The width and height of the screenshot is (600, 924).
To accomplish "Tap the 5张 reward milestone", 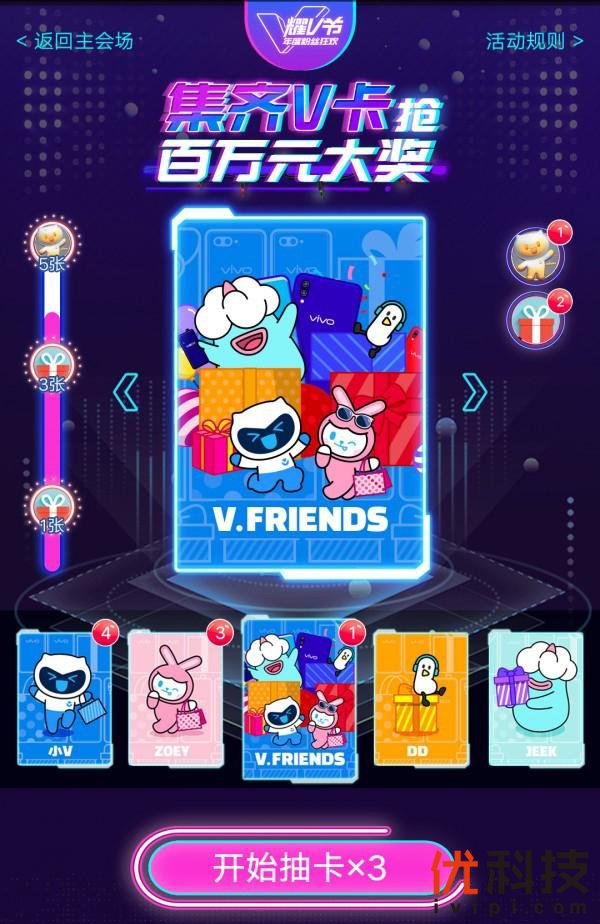I will click(x=50, y=245).
